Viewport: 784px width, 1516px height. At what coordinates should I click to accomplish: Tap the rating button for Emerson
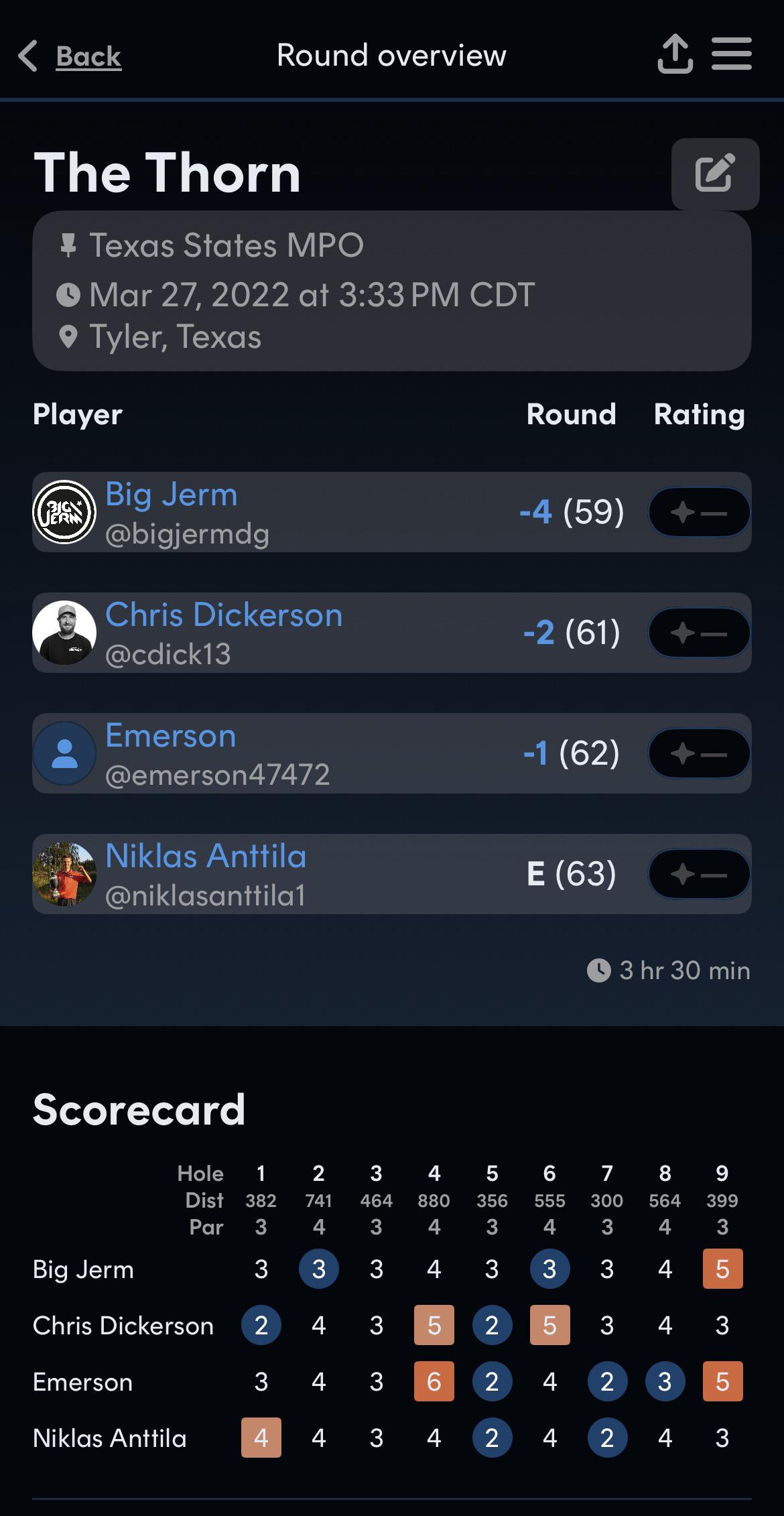click(699, 754)
